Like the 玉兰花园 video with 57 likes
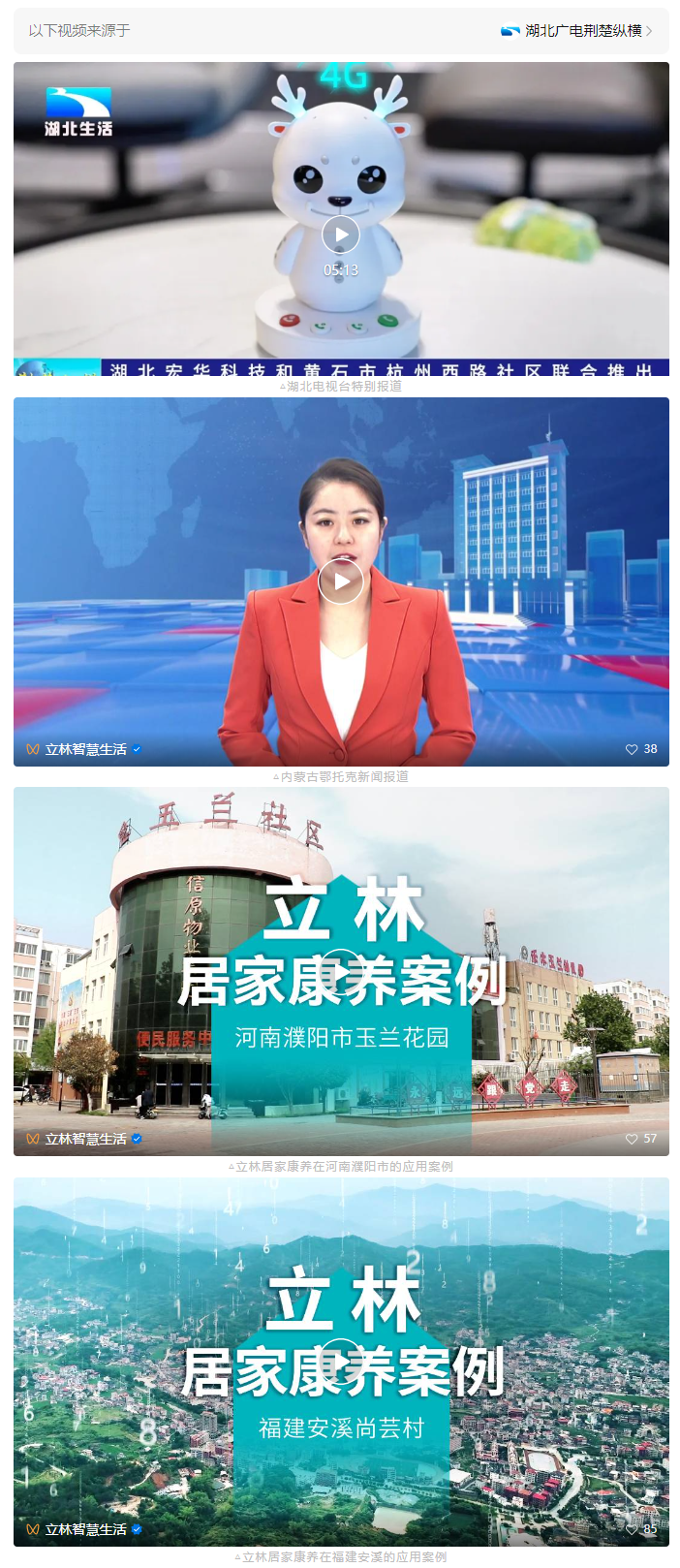Screen dimensions: 680x1568 632,1139
